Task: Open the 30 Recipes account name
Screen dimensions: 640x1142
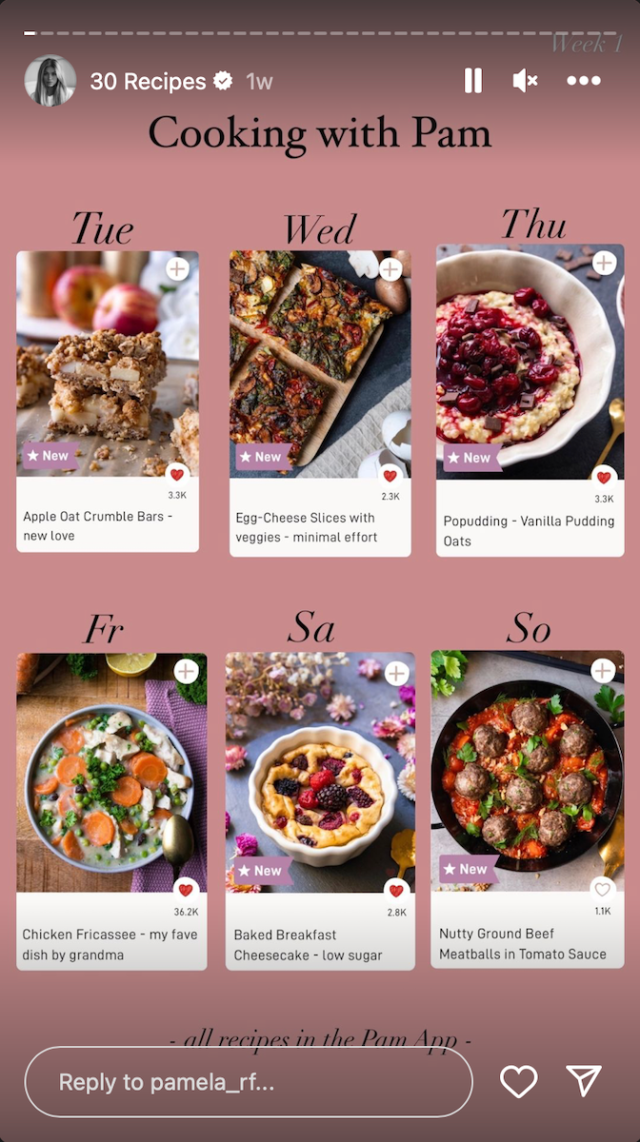Action: [147, 81]
